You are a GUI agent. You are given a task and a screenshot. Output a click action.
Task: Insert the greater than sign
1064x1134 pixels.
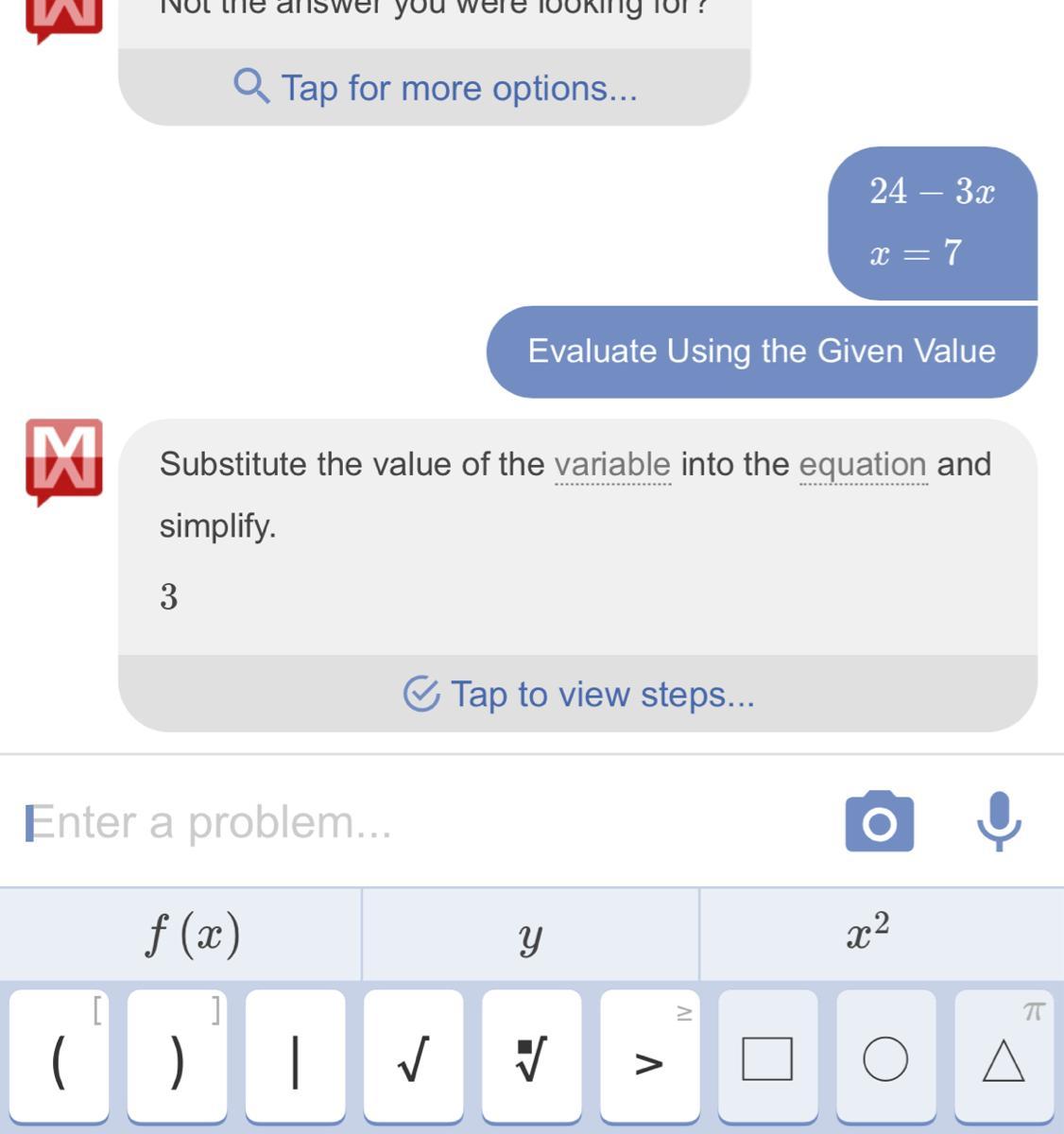pyautogui.click(x=649, y=1057)
